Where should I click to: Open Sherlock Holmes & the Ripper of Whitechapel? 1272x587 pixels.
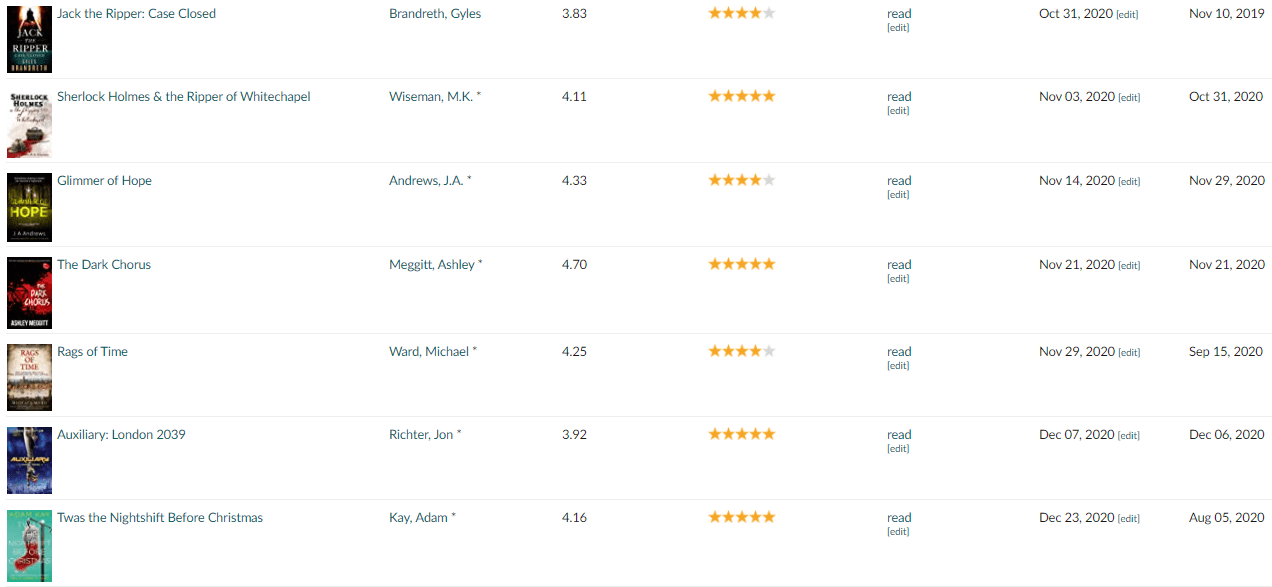point(184,97)
